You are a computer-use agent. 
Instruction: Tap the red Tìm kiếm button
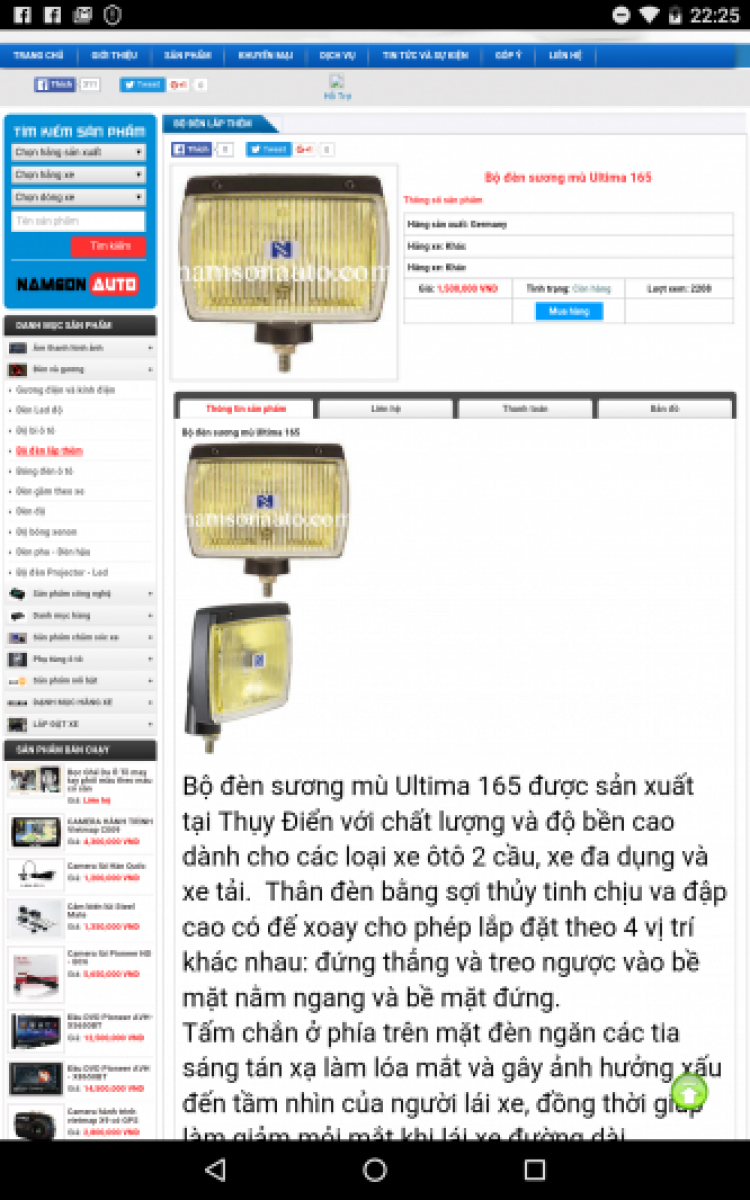click(x=109, y=246)
